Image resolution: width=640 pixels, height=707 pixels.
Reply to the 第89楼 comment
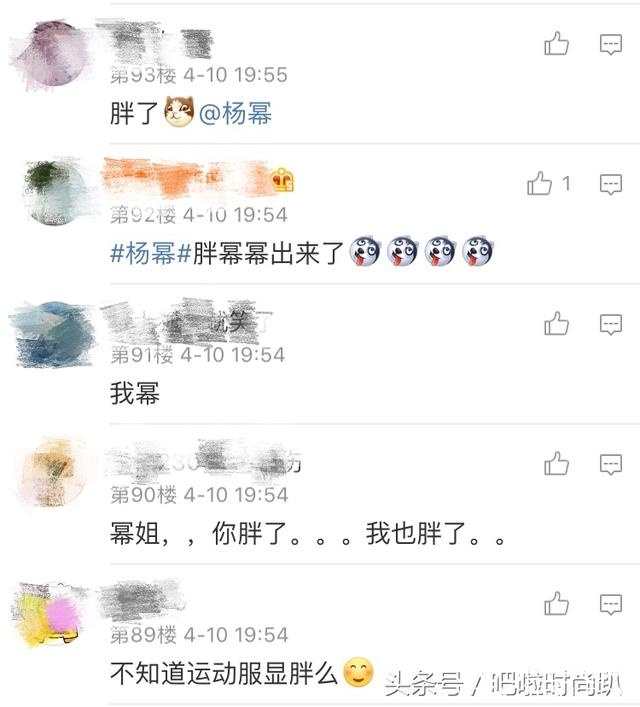click(x=611, y=604)
